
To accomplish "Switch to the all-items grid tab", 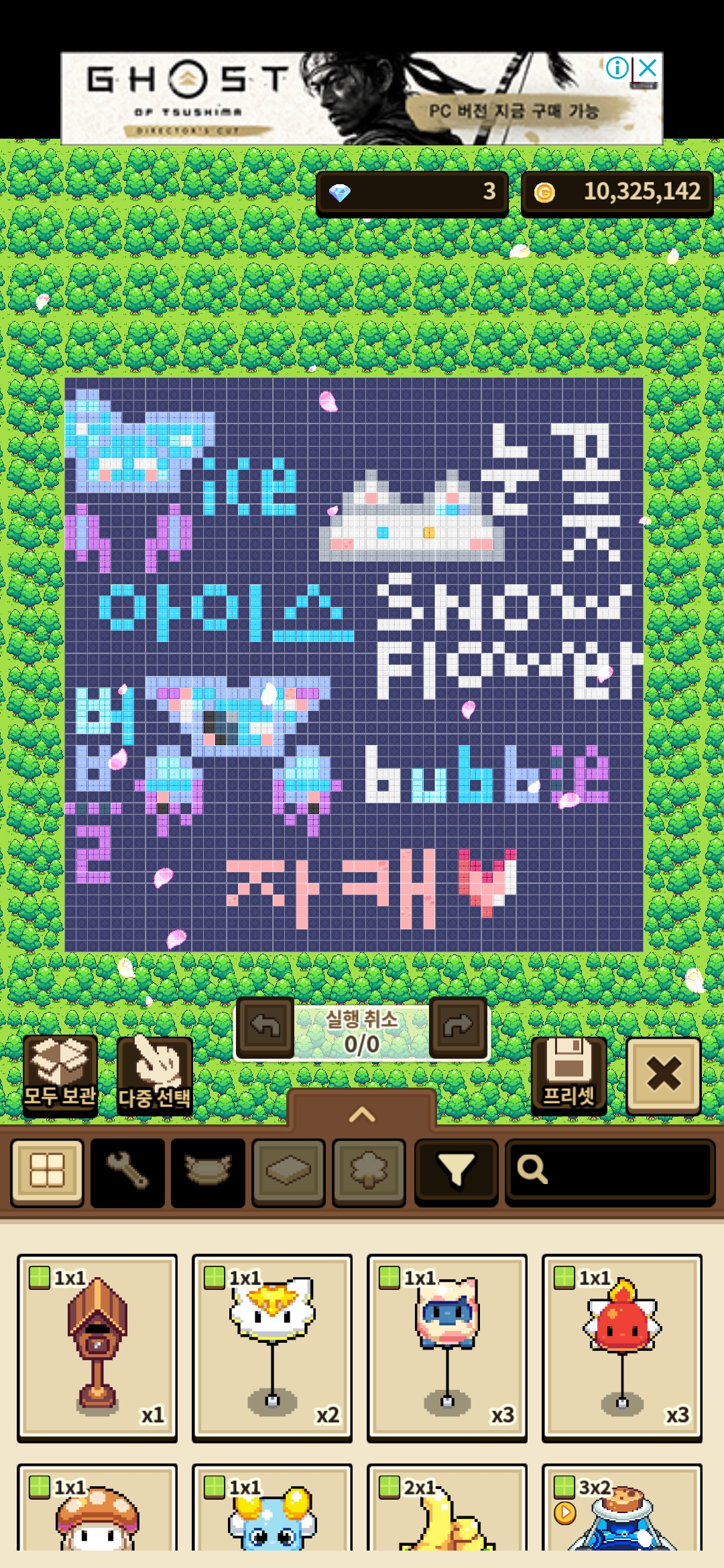I will (48, 1172).
